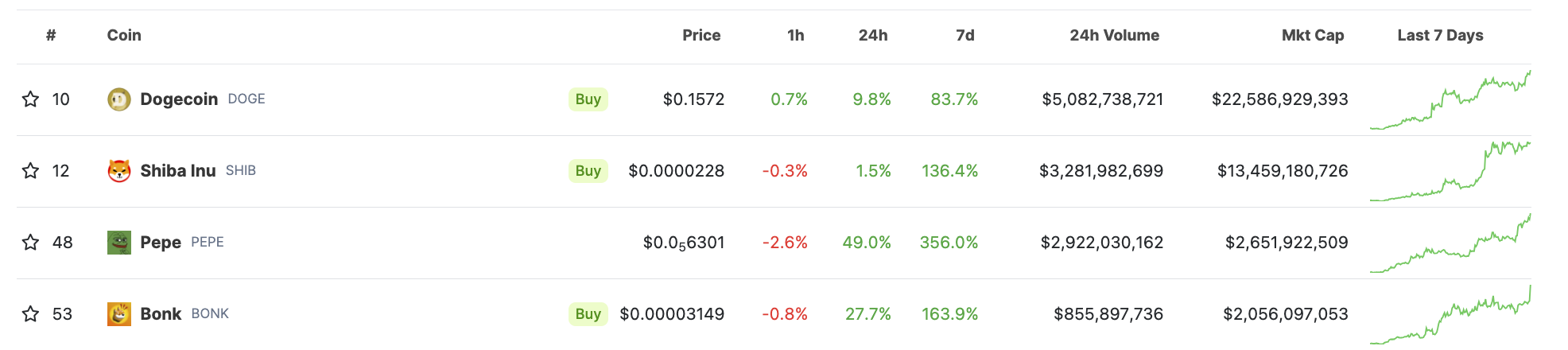Image resolution: width=1568 pixels, height=350 pixels.
Task: Select Buy next to Bonk
Action: click(588, 314)
